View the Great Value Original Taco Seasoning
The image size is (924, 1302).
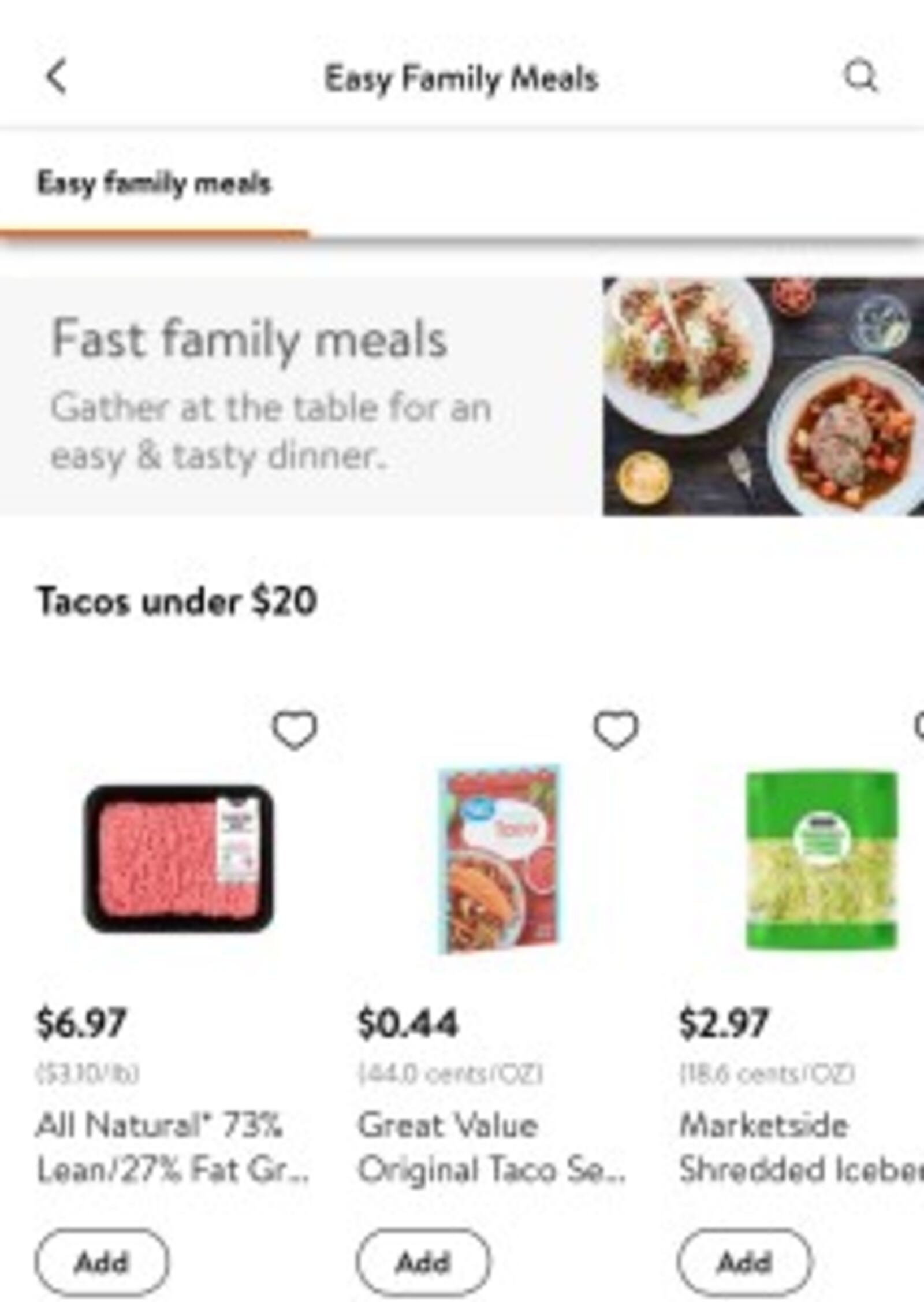499,859
